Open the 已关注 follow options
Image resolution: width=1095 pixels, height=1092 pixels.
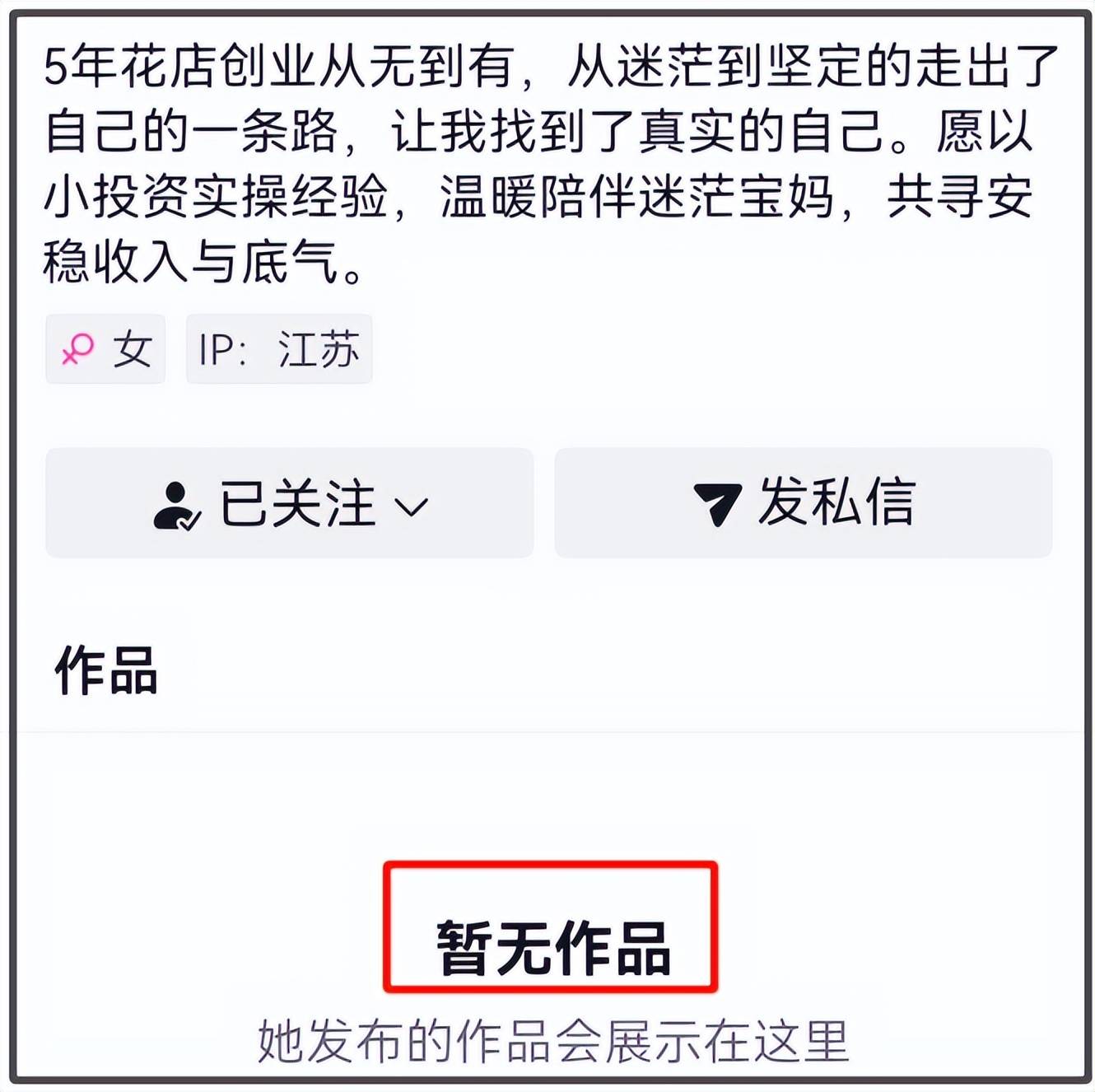(x=289, y=503)
